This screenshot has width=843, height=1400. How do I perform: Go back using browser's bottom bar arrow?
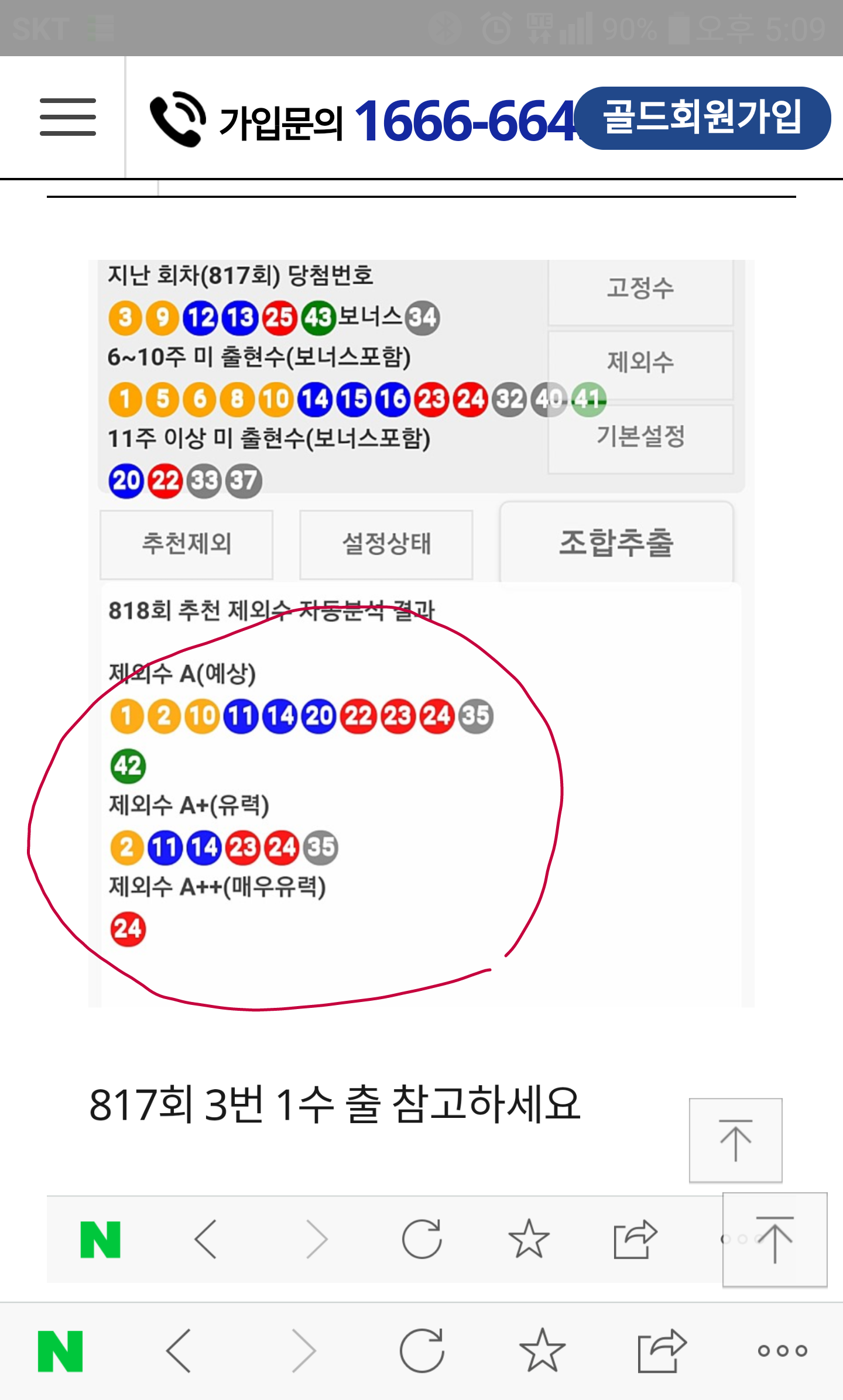[179, 1351]
